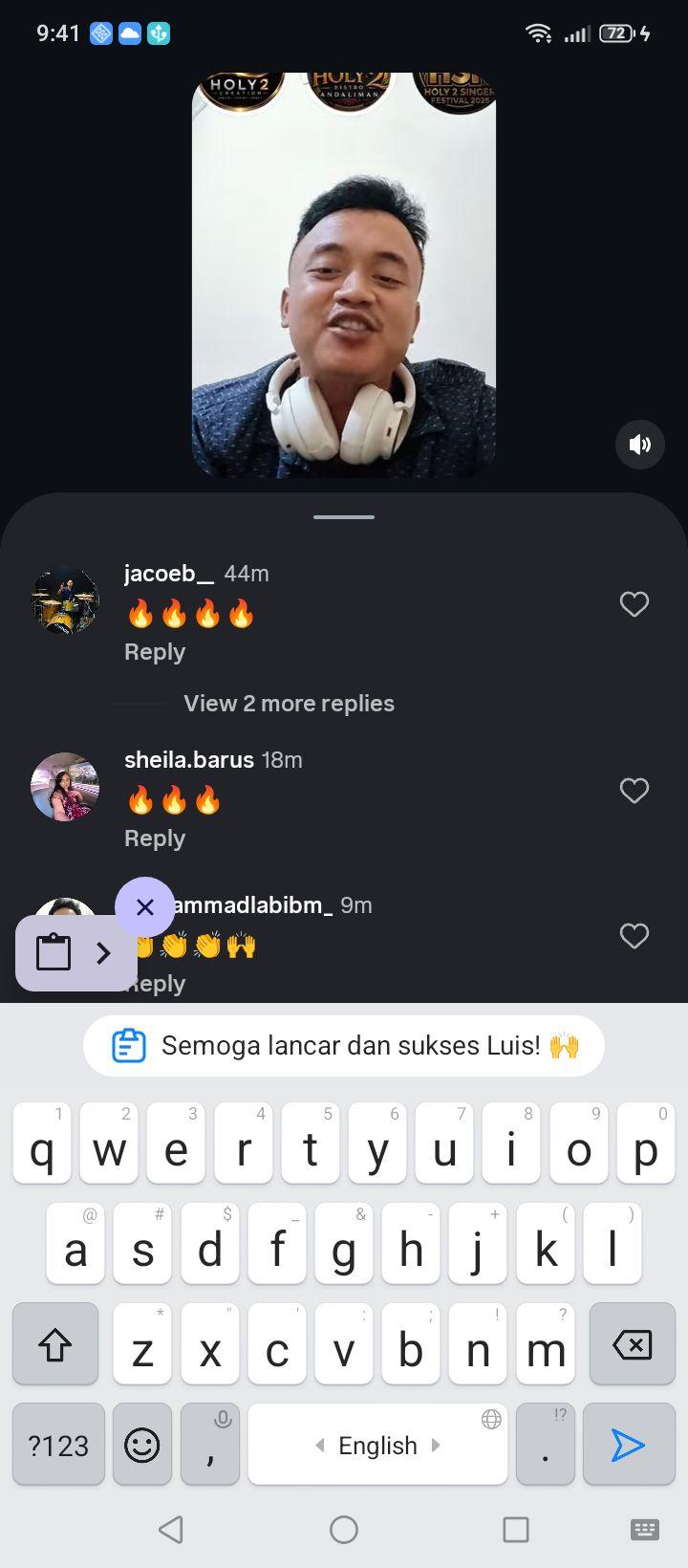Like the comment posted 9m ago
688x1568 pixels.
coord(634,936)
